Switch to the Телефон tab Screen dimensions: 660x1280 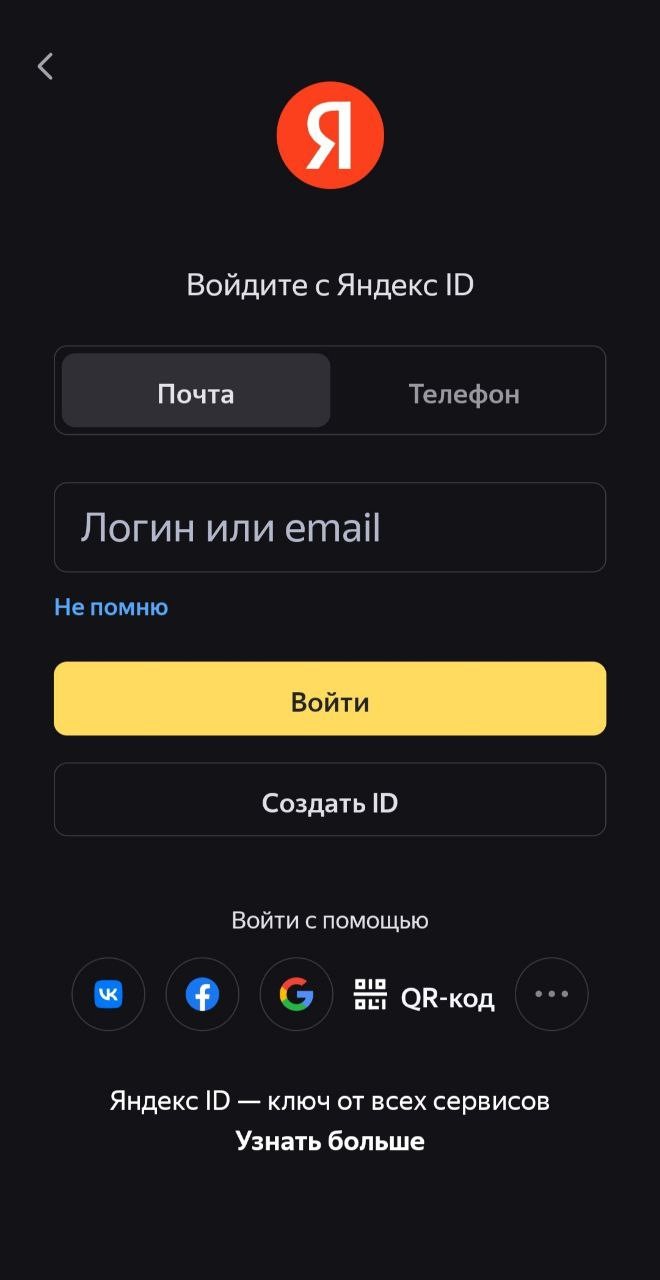click(x=464, y=393)
